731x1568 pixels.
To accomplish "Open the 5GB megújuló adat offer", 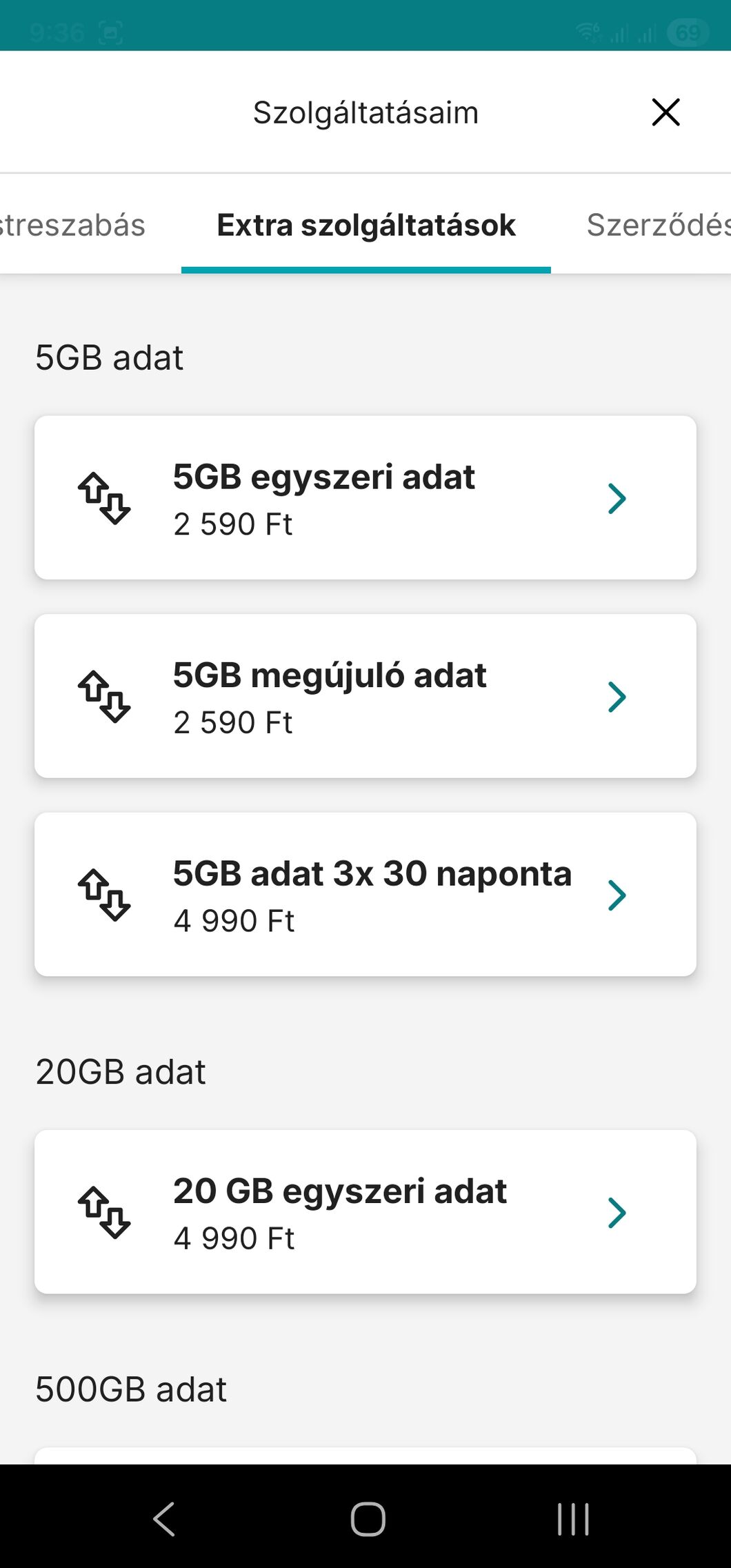I will [x=365, y=696].
